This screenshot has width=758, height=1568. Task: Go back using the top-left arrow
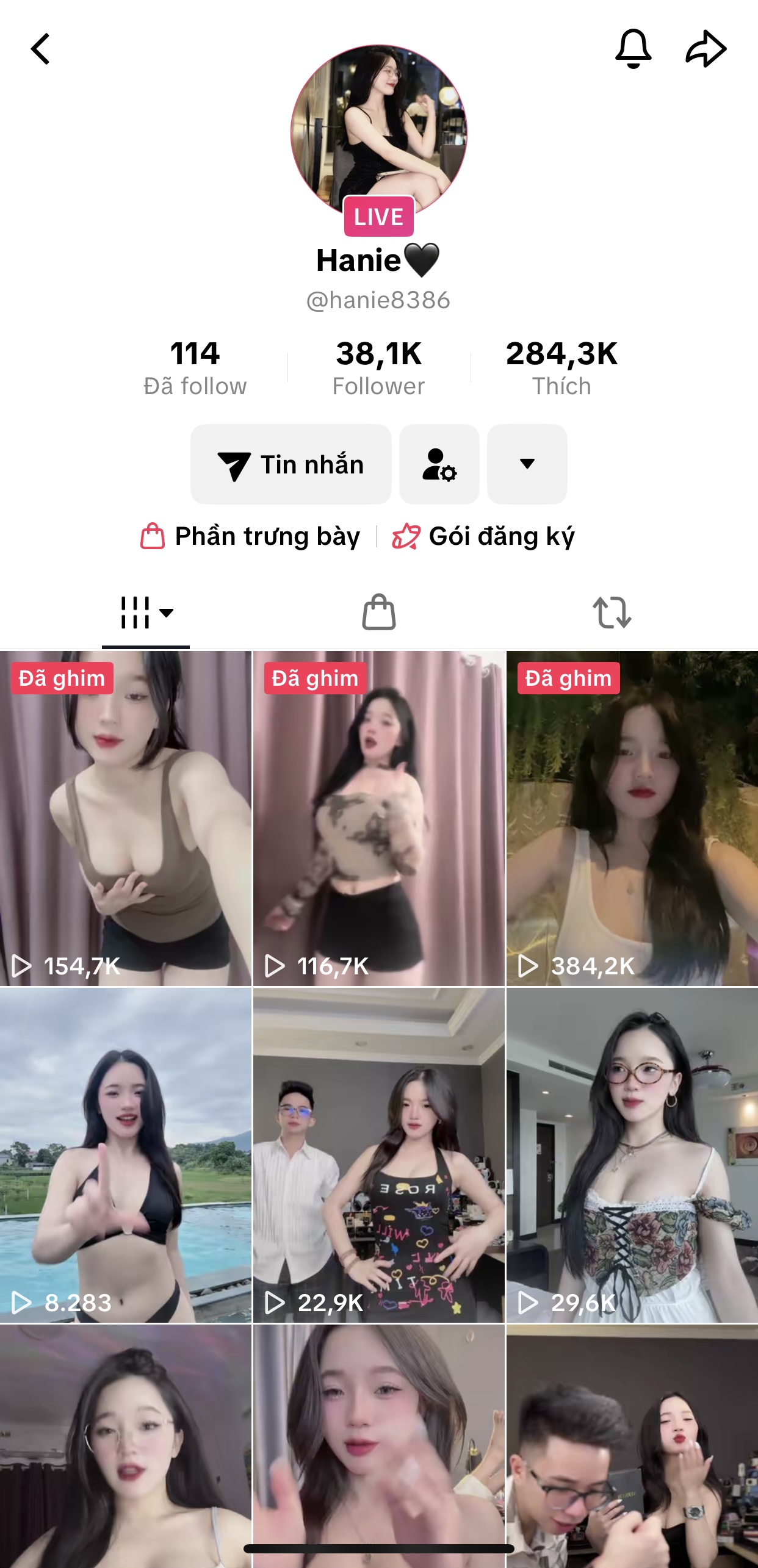click(40, 49)
